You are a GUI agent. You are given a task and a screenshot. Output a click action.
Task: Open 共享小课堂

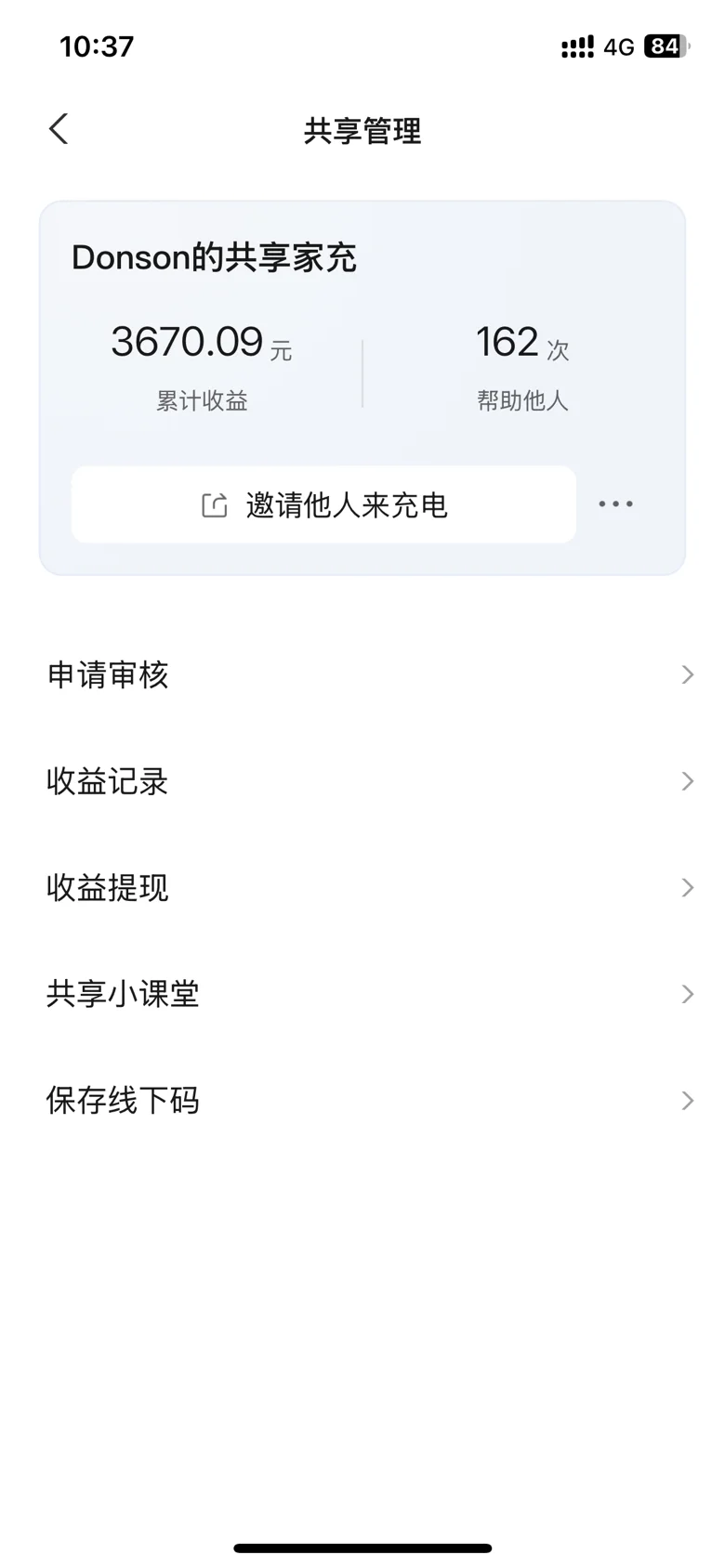coord(362,994)
